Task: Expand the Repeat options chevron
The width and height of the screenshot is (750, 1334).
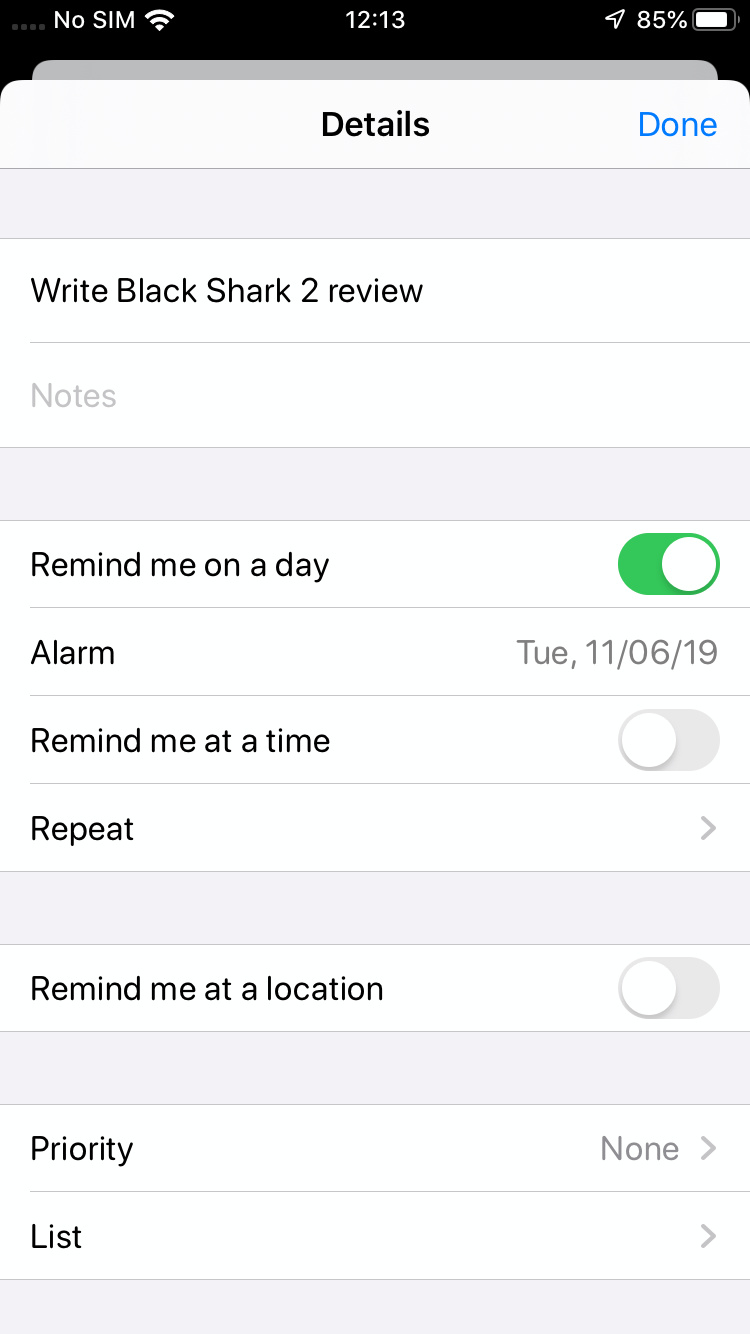Action: pos(709,828)
